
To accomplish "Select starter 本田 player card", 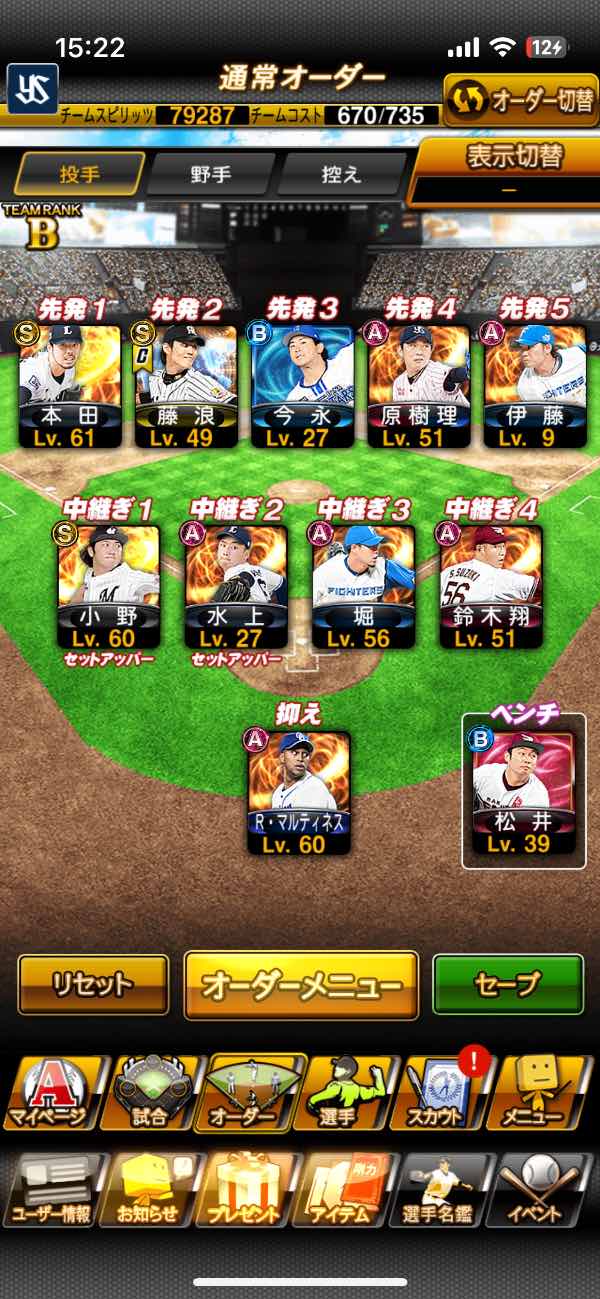I will tap(70, 385).
